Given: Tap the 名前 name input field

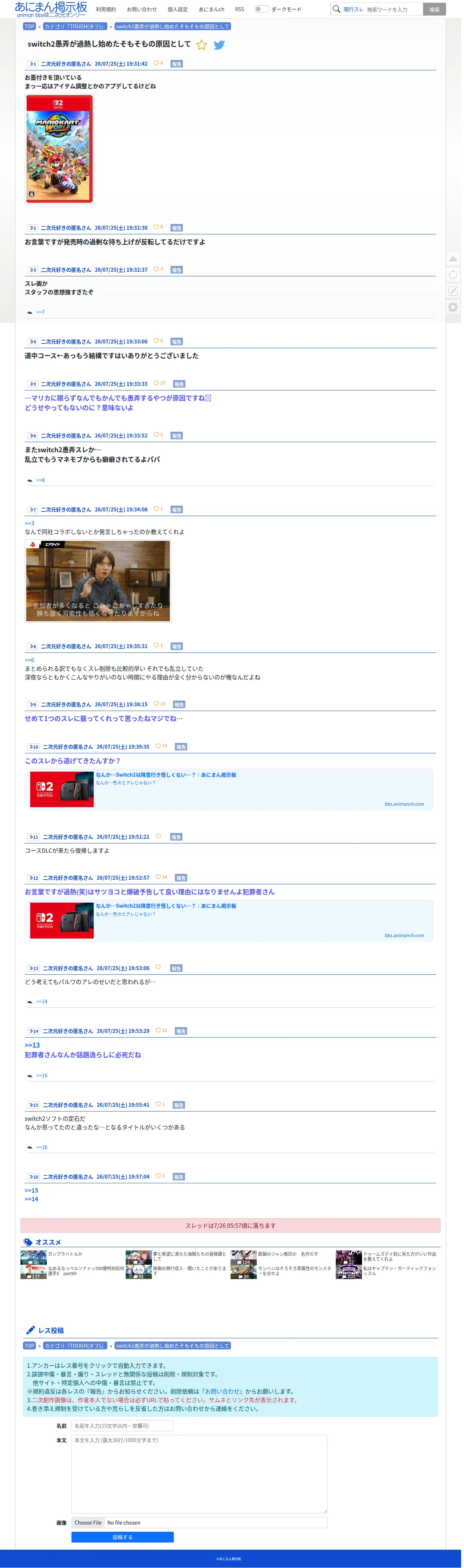Looking at the screenshot, I should click(123, 1426).
